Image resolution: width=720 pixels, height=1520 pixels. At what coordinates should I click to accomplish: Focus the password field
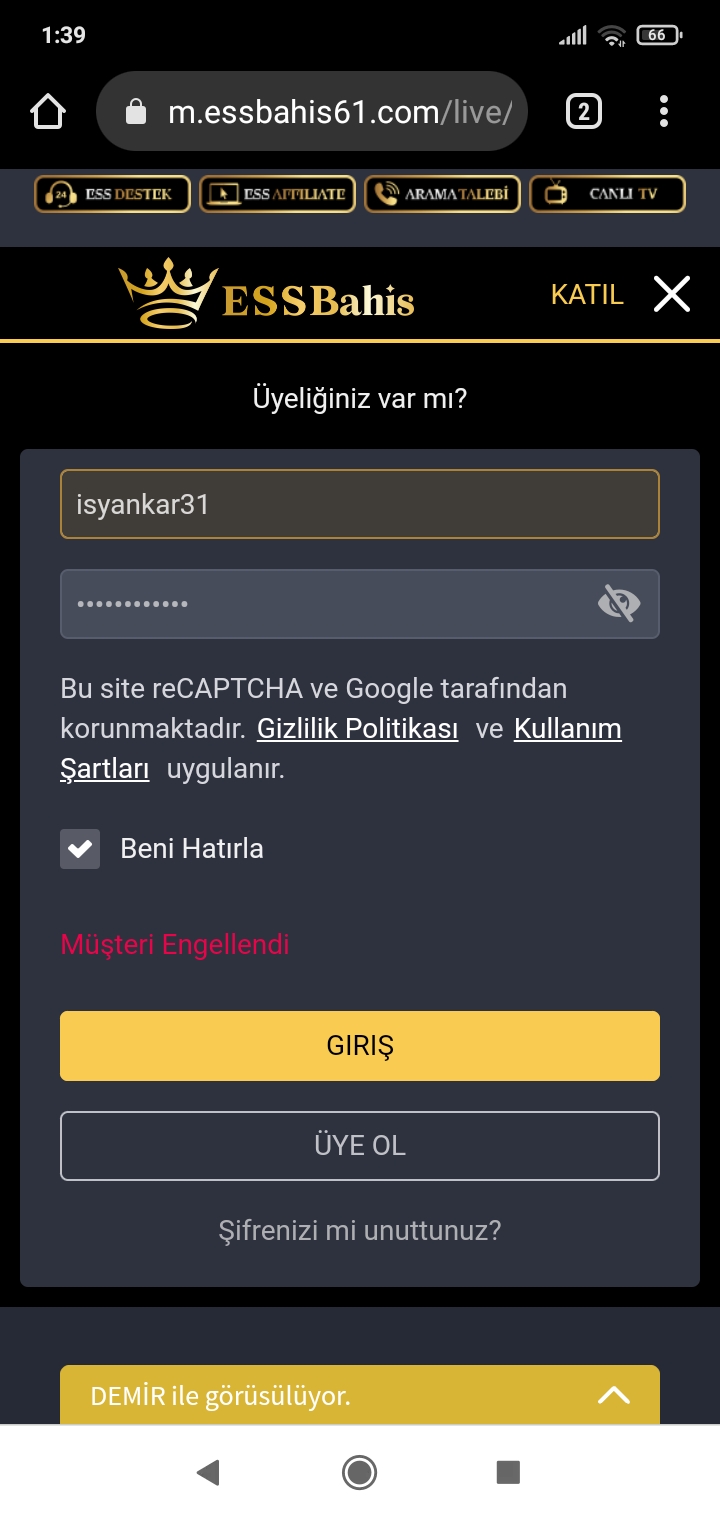pyautogui.click(x=360, y=604)
